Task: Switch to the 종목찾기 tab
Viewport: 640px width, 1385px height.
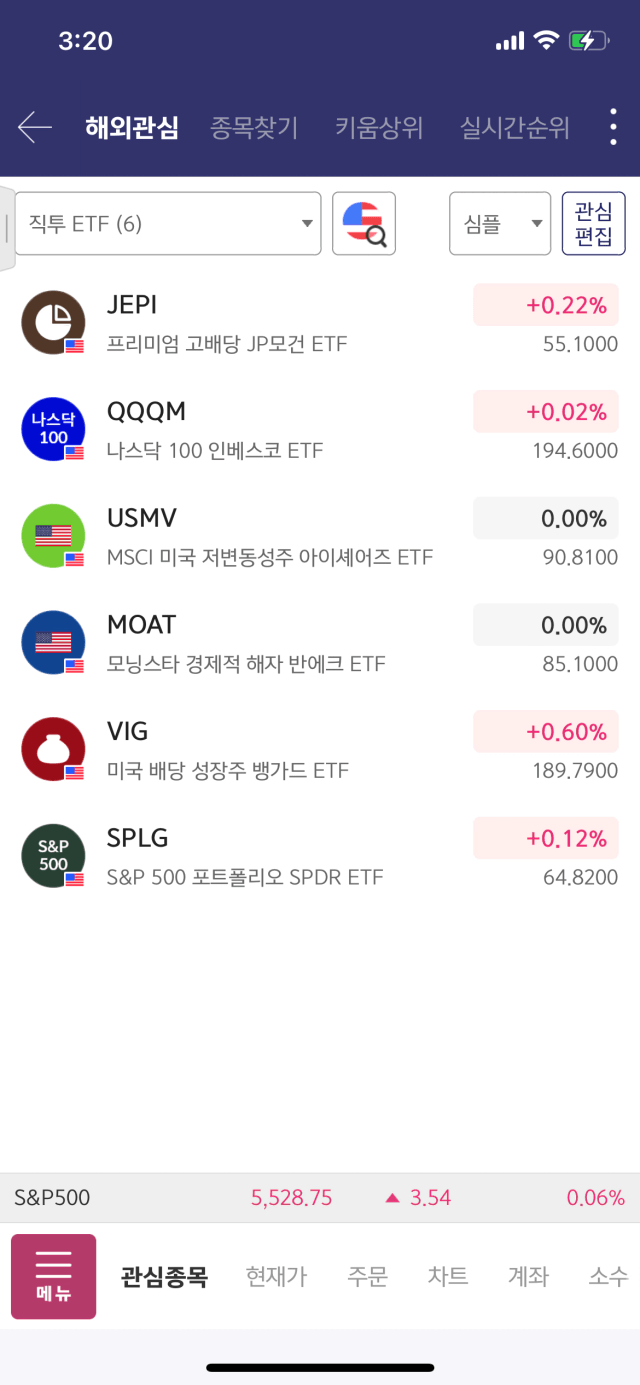Action: click(254, 128)
